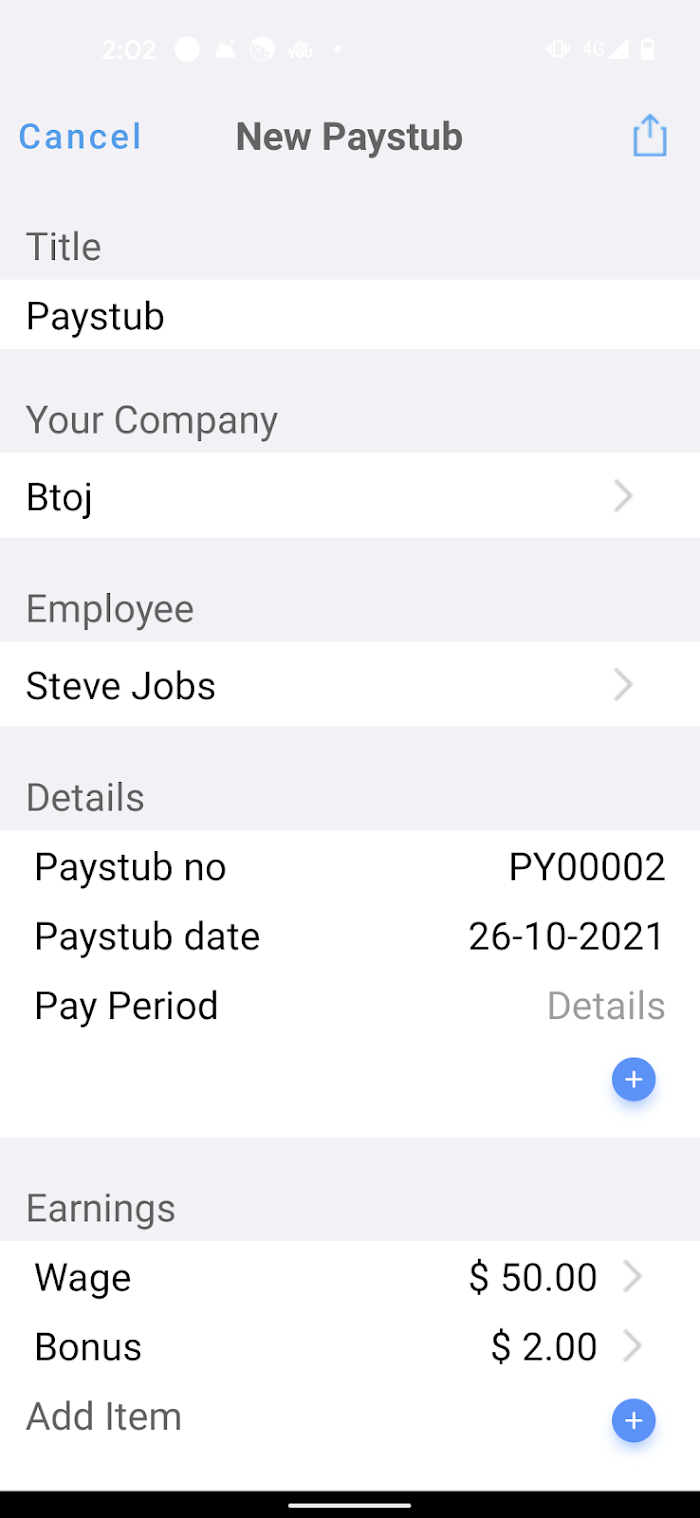Tap Cancel to discard the paystub

coord(80,137)
